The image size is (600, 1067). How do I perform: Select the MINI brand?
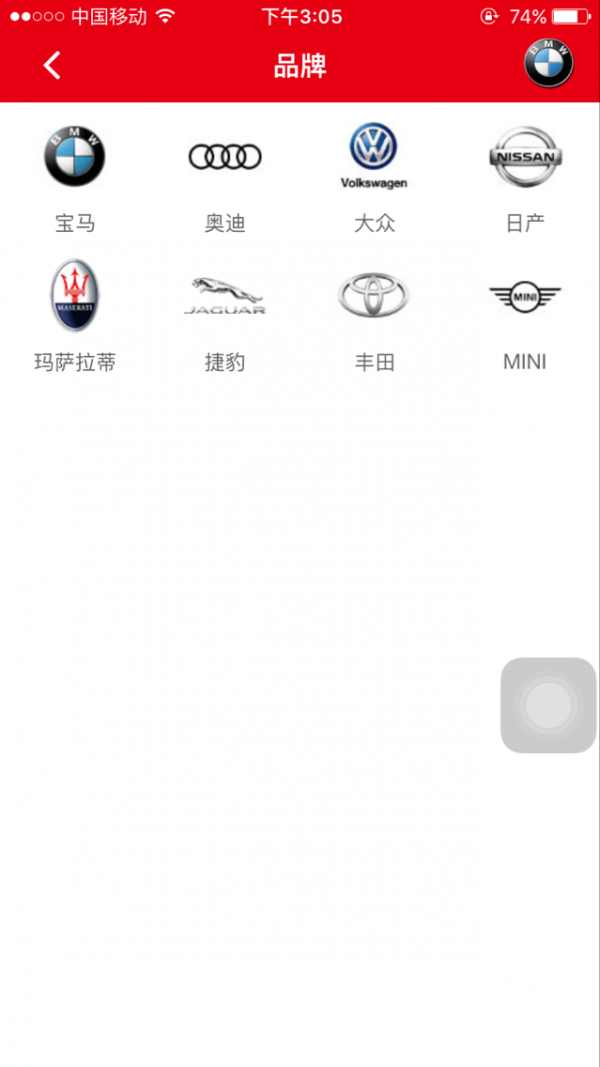525,316
